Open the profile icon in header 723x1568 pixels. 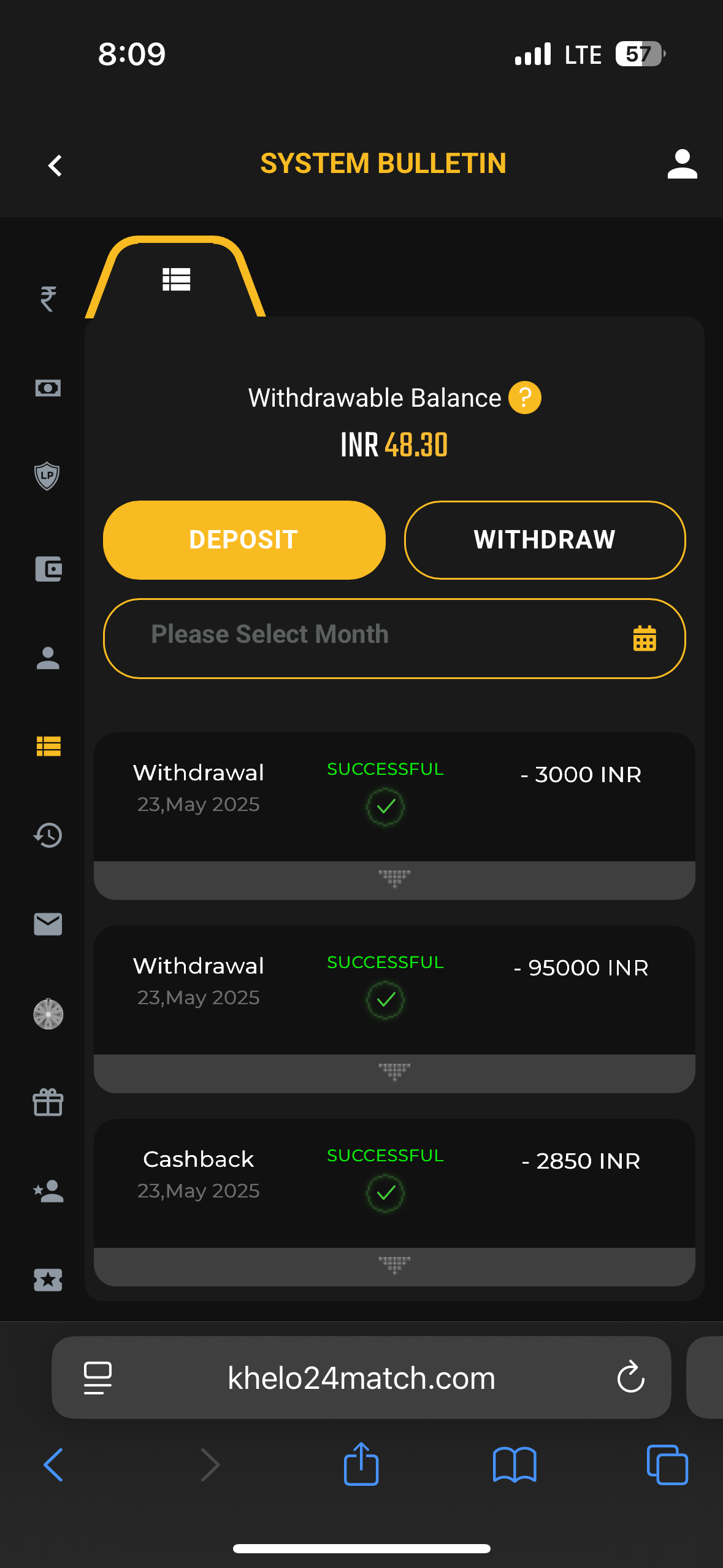tap(682, 164)
